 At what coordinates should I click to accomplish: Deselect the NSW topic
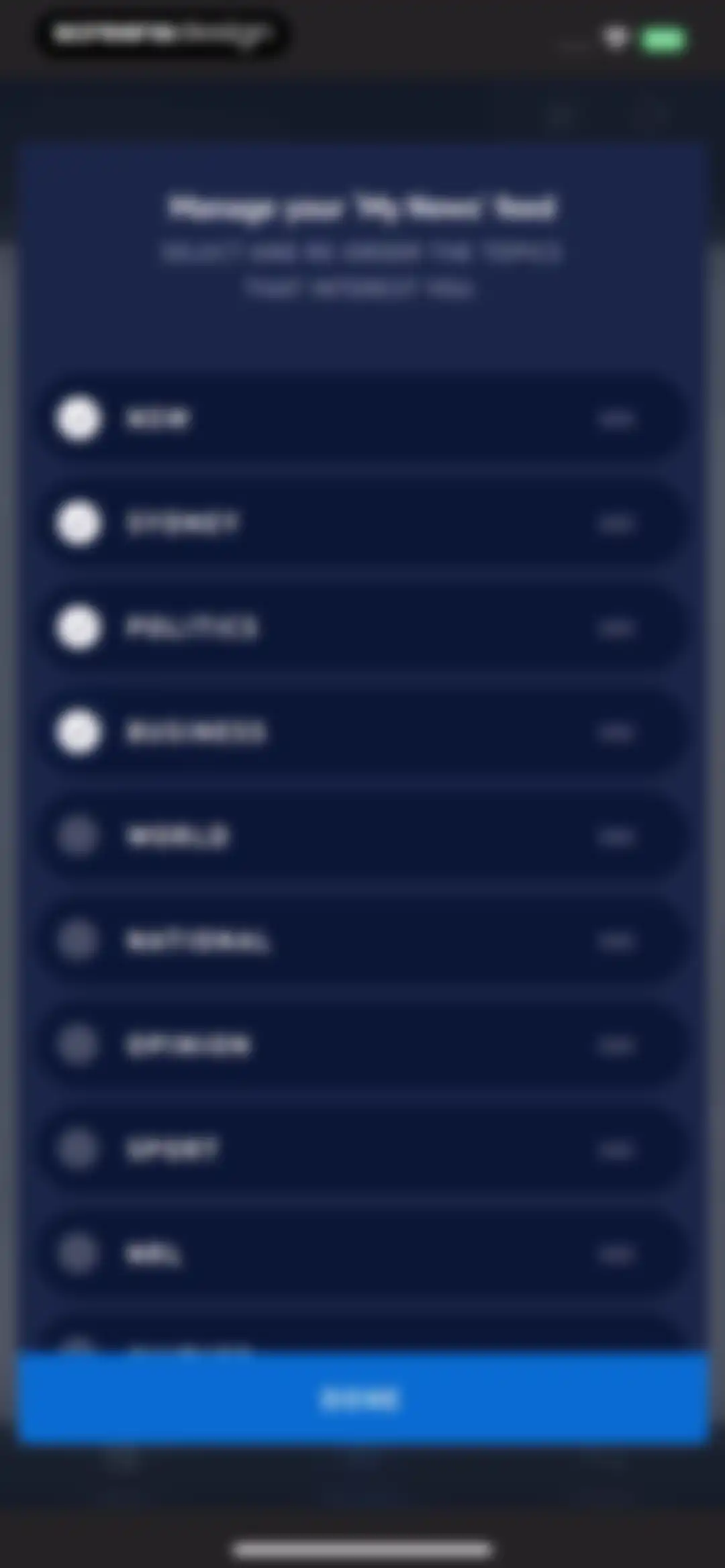point(79,419)
